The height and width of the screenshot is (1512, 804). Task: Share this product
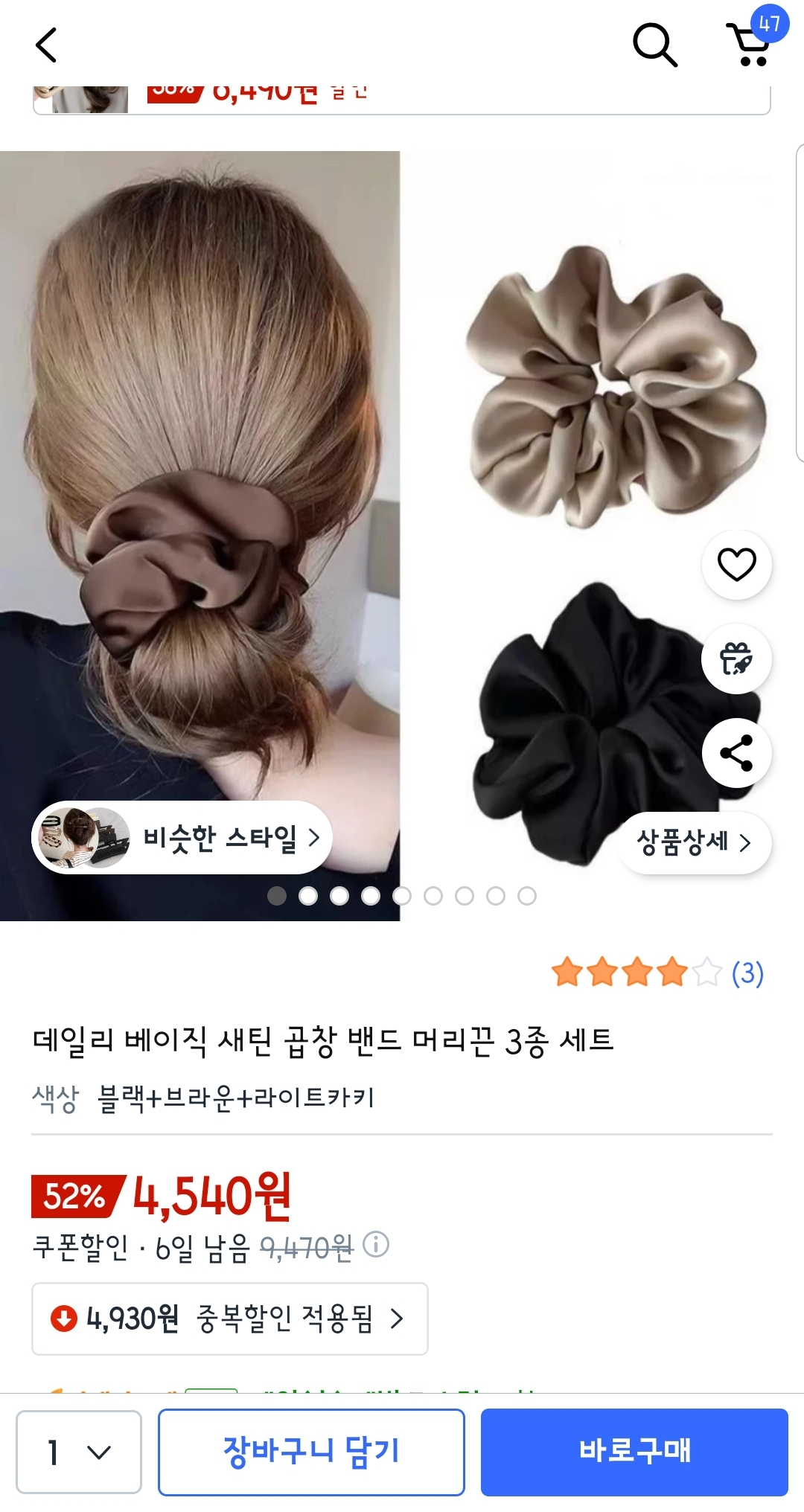pyautogui.click(x=736, y=753)
